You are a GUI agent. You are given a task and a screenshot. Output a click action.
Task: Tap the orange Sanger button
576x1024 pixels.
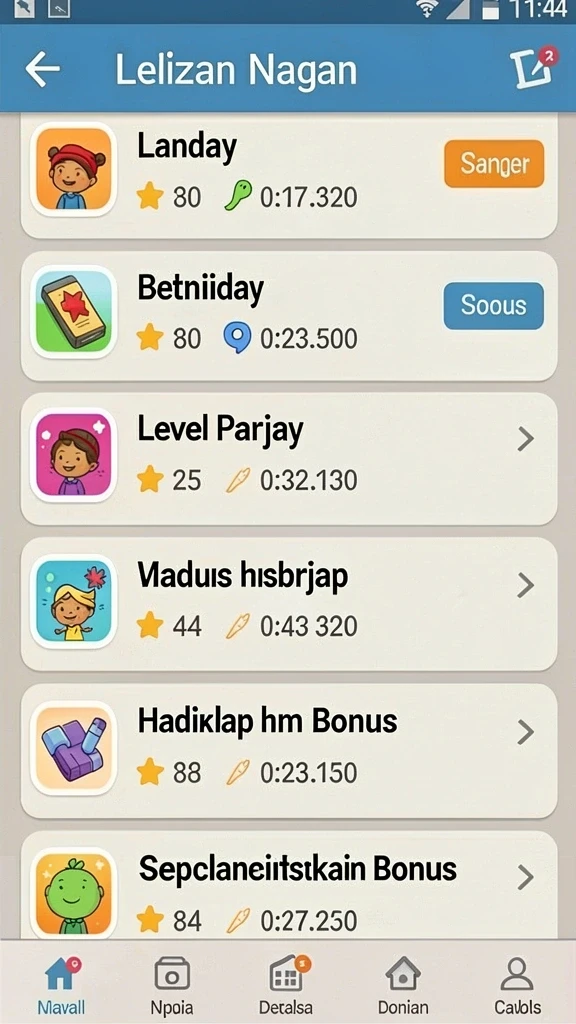click(x=494, y=164)
